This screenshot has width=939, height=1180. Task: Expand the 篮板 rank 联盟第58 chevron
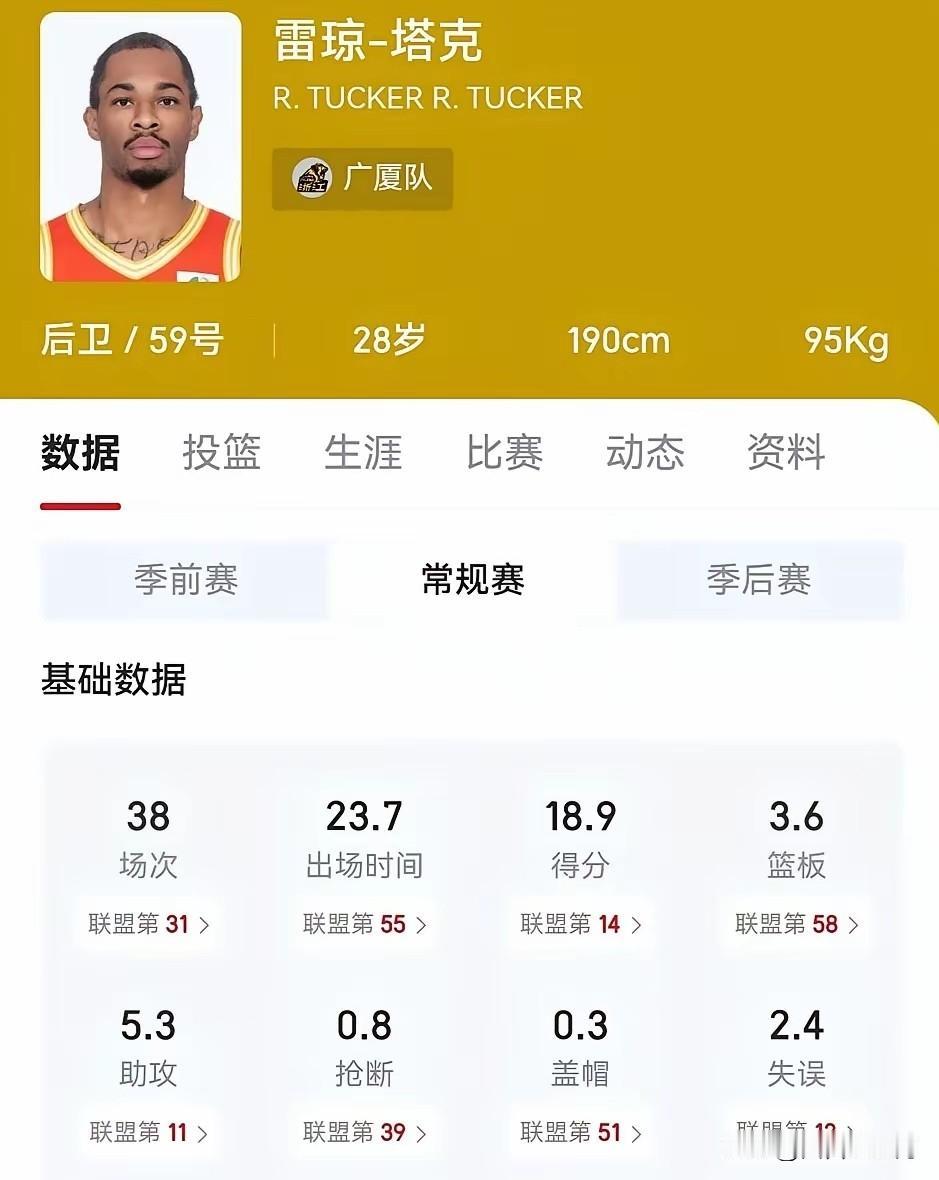click(796, 925)
